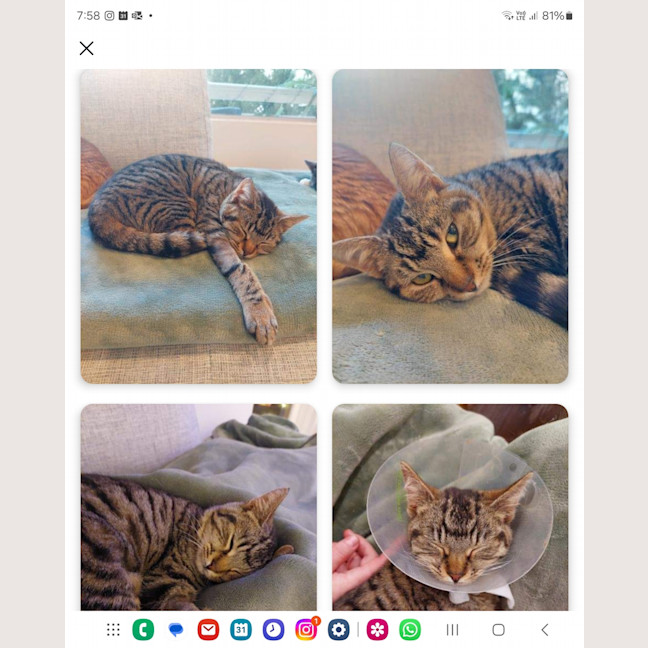Launch WhatsApp from the taskbar

coord(410,630)
